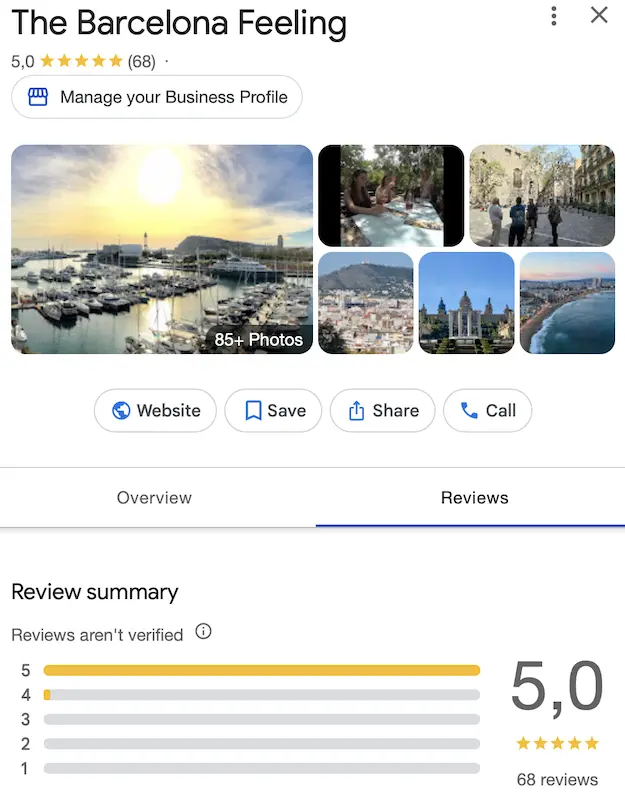The width and height of the screenshot is (625, 810).
Task: Share The Barcelona Feeling listing
Action: pos(383,411)
